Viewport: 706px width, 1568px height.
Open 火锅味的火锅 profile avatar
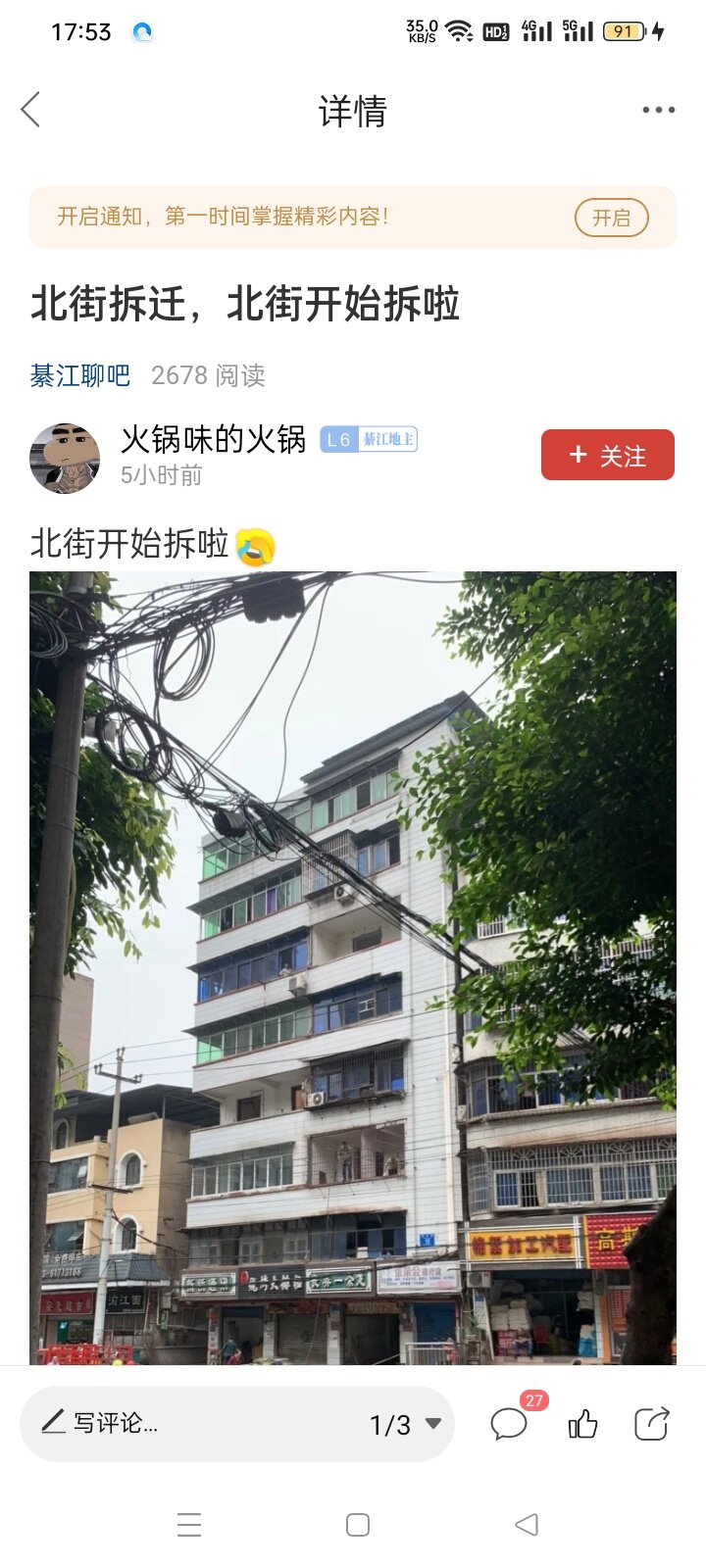[x=65, y=458]
